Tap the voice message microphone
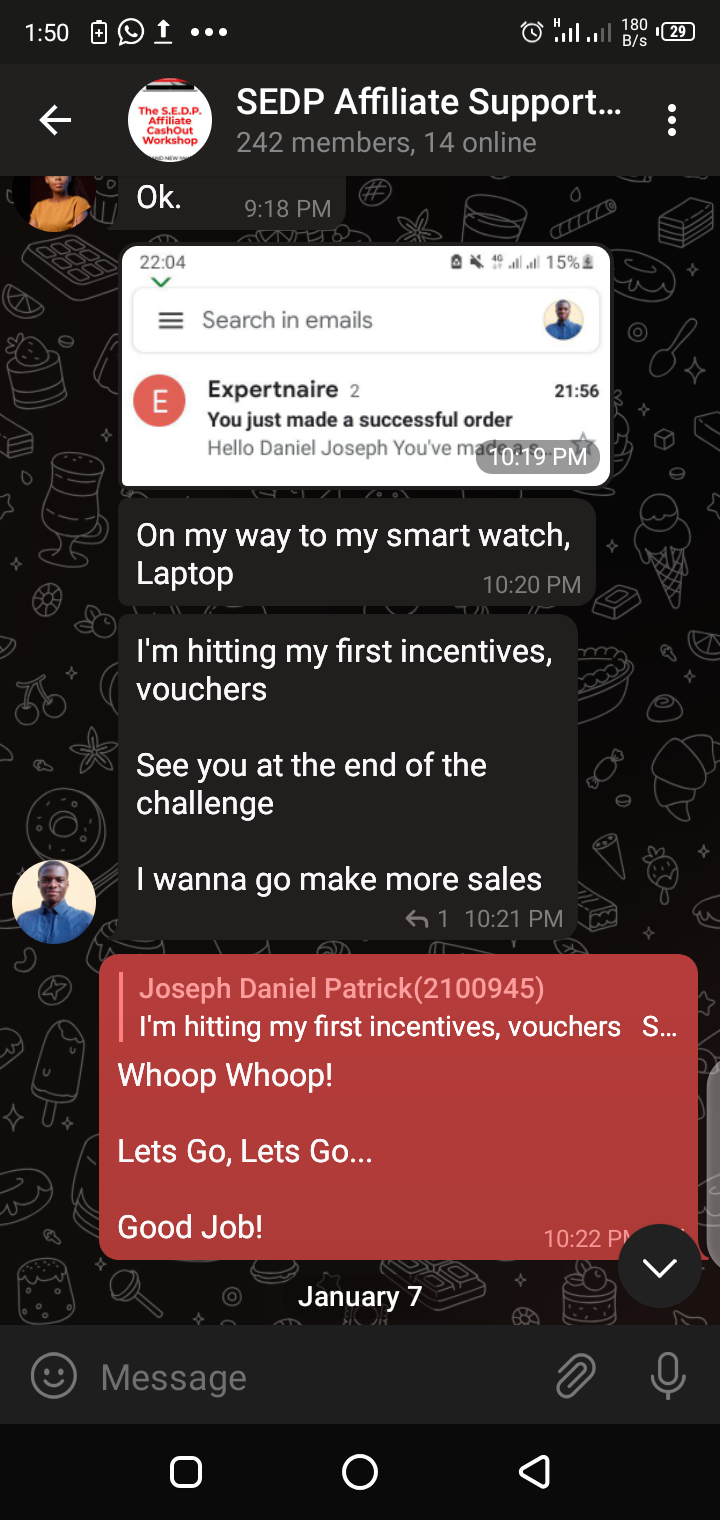720x1520 pixels. (x=667, y=1377)
